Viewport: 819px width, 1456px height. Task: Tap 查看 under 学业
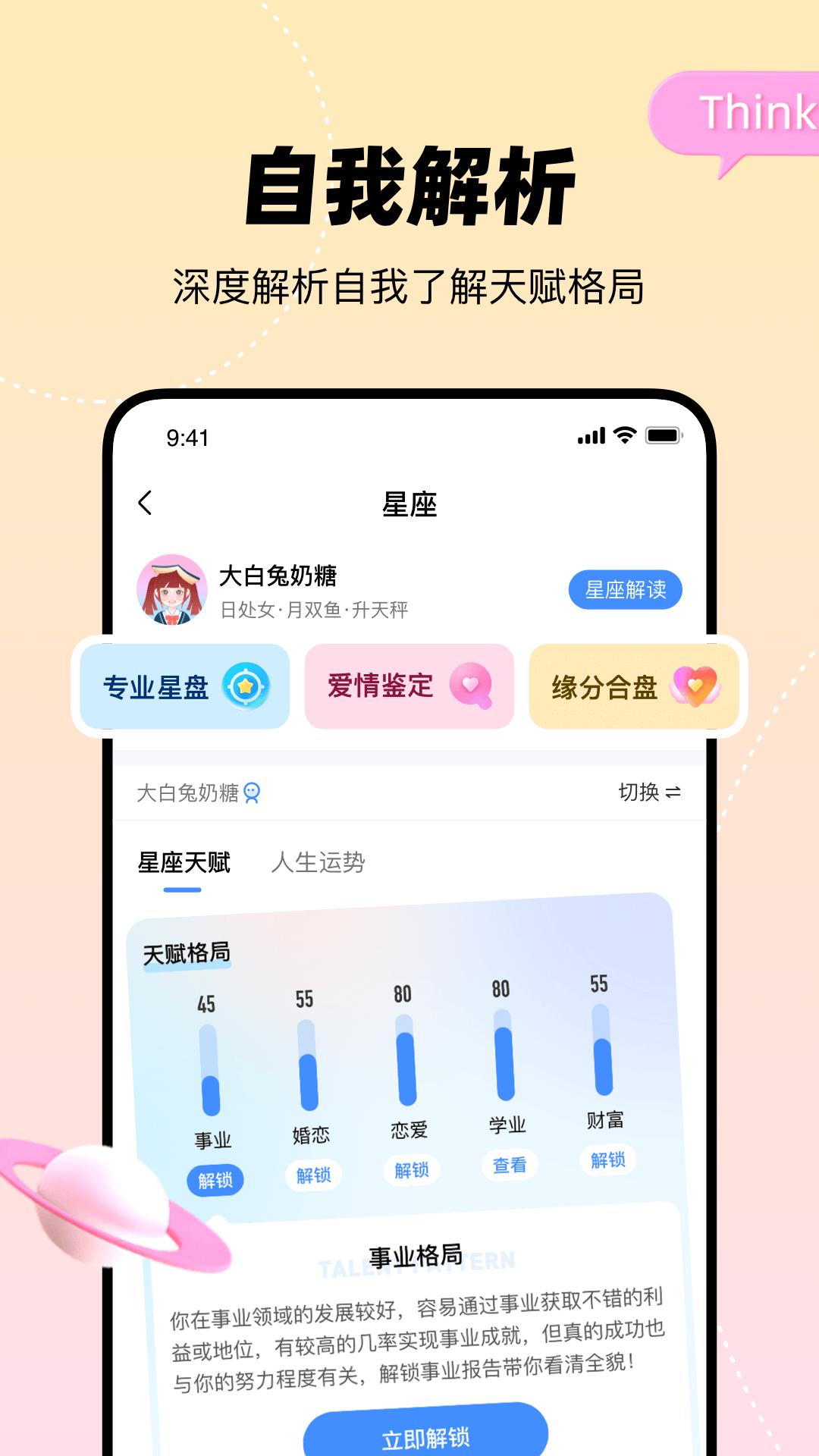click(510, 1166)
